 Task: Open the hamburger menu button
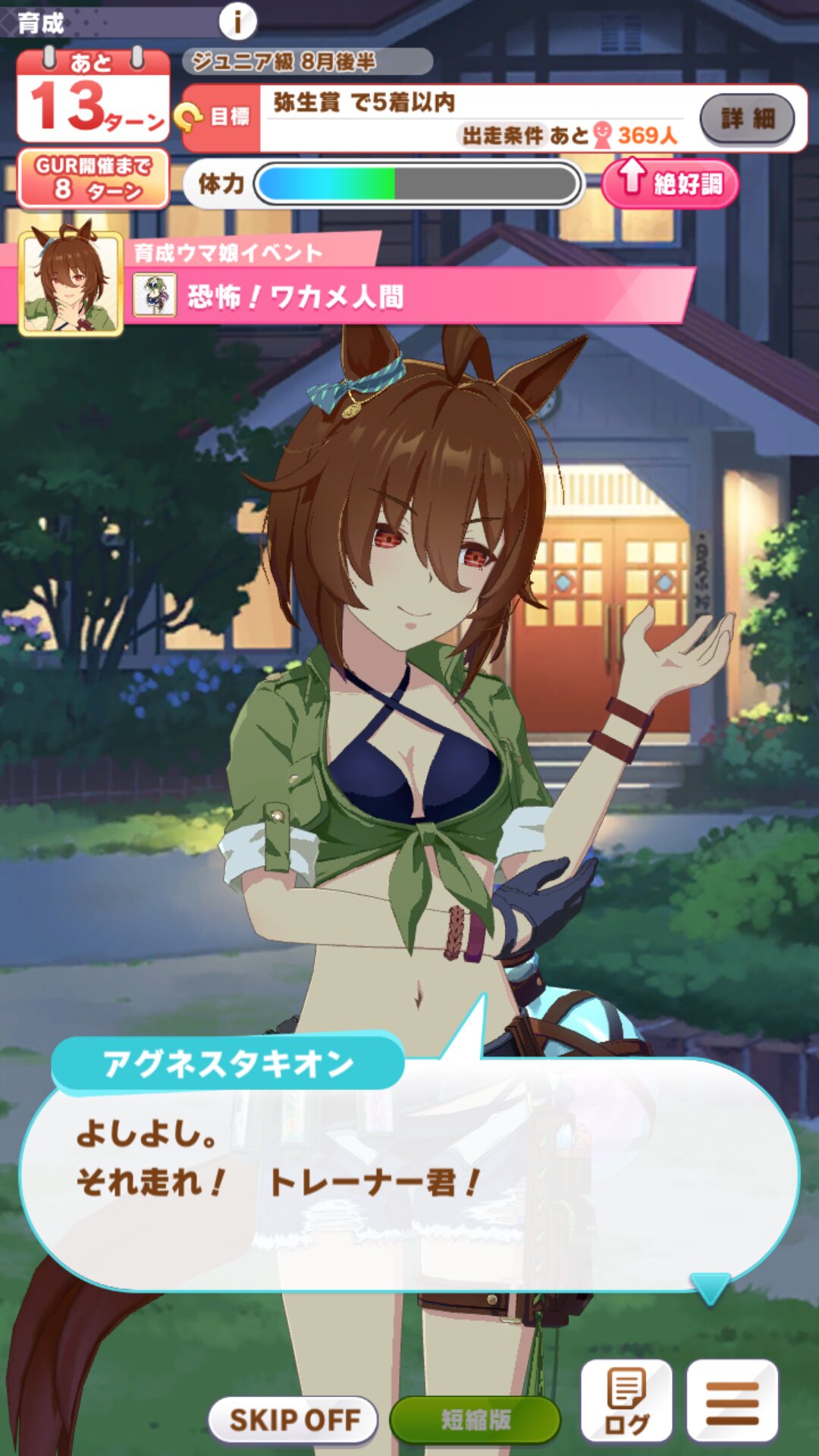[x=732, y=1402]
